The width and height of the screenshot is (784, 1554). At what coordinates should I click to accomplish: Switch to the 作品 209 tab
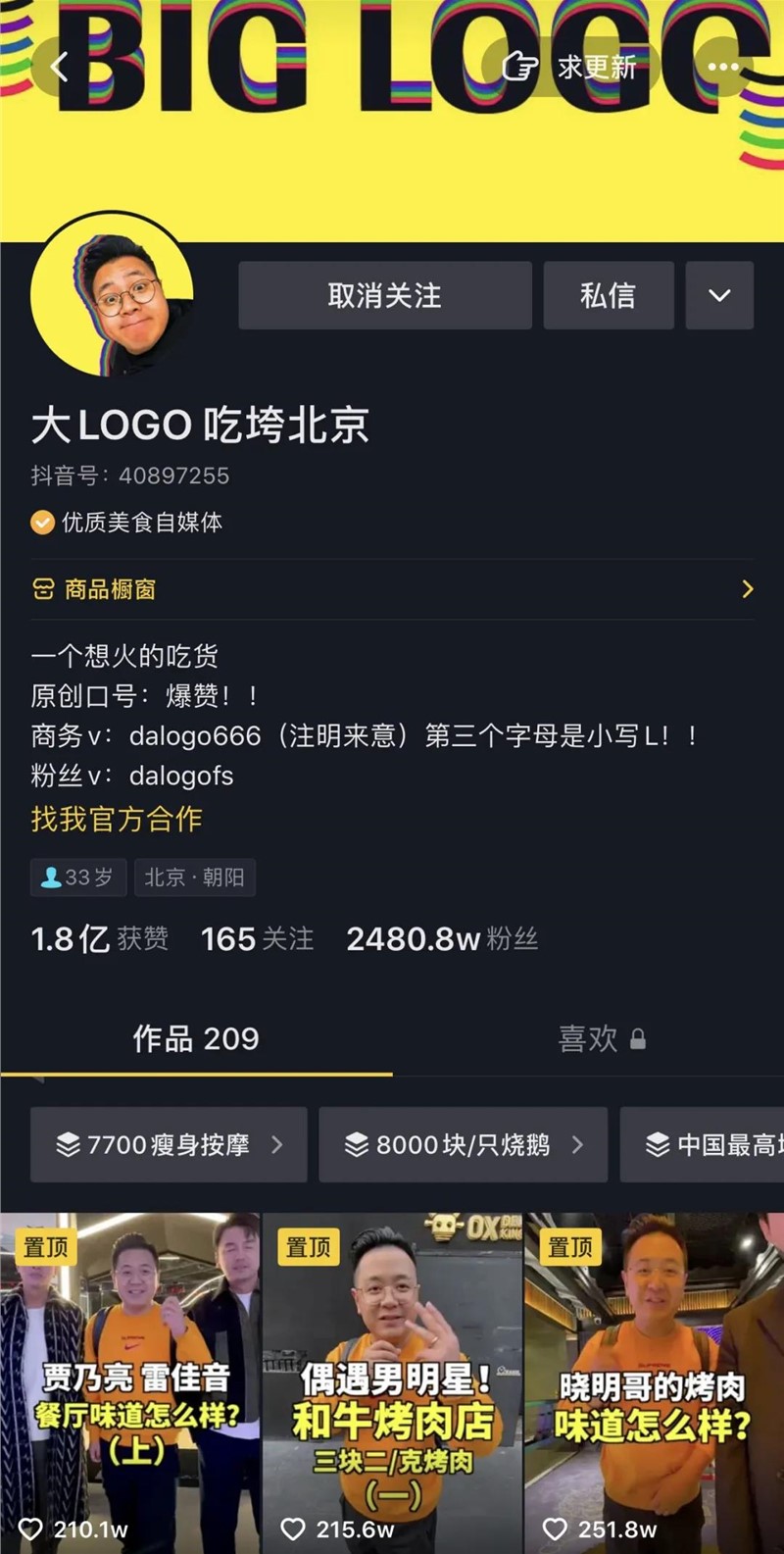click(196, 1039)
